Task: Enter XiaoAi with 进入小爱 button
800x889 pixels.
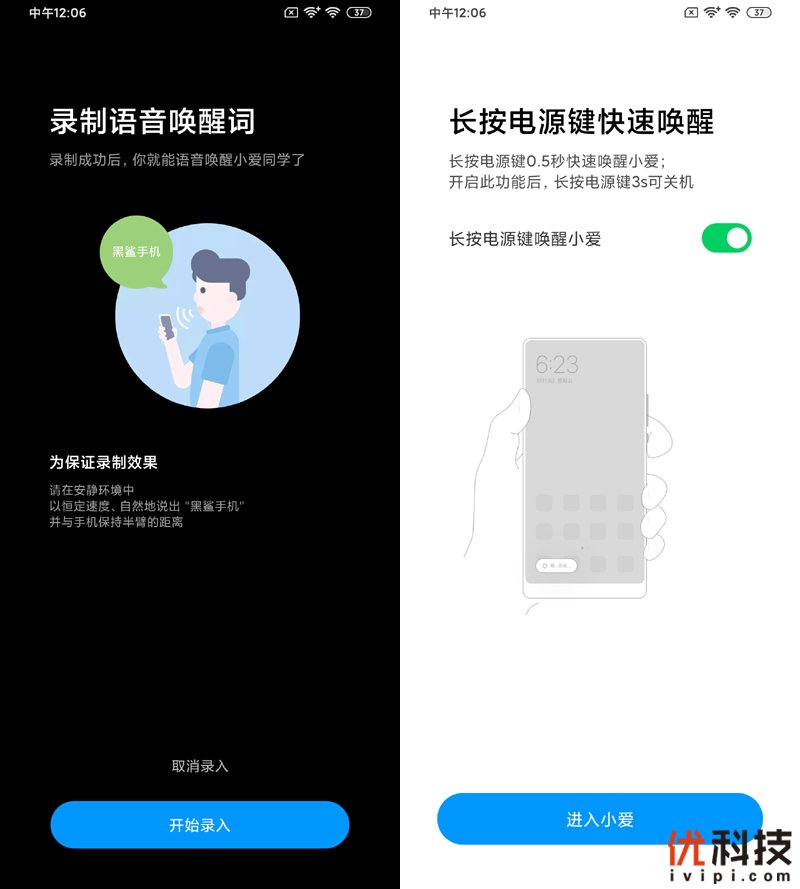Action: 600,820
